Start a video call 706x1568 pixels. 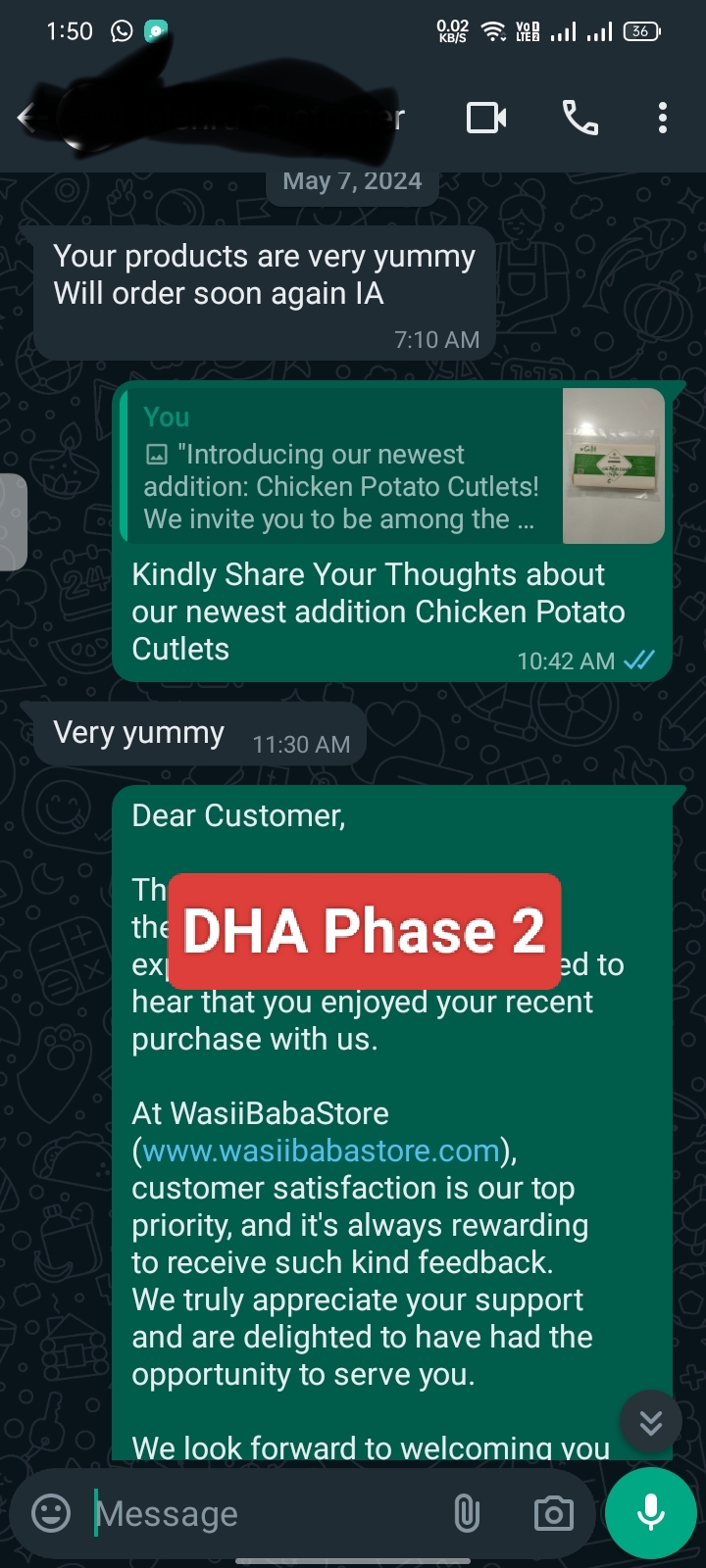[x=486, y=119]
